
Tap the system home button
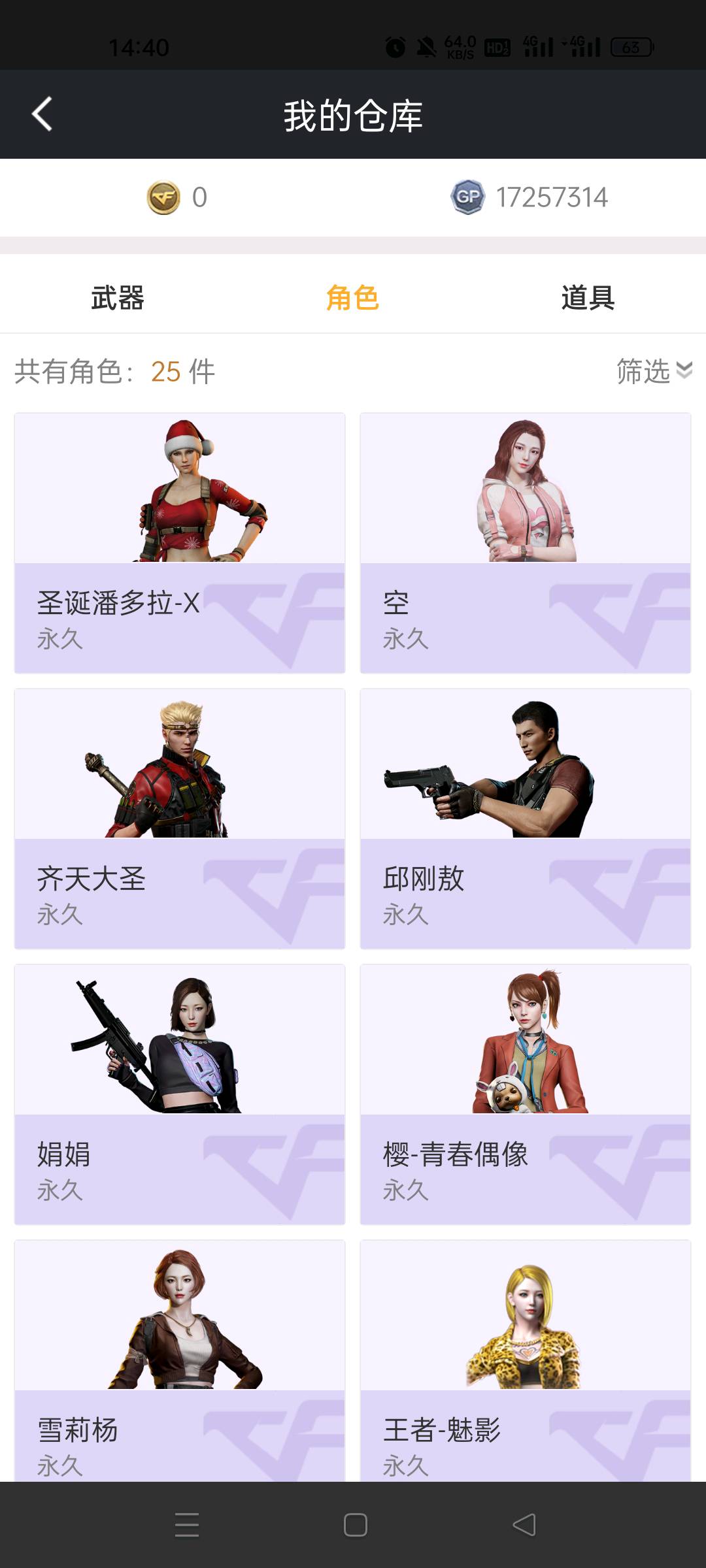coord(355,1525)
